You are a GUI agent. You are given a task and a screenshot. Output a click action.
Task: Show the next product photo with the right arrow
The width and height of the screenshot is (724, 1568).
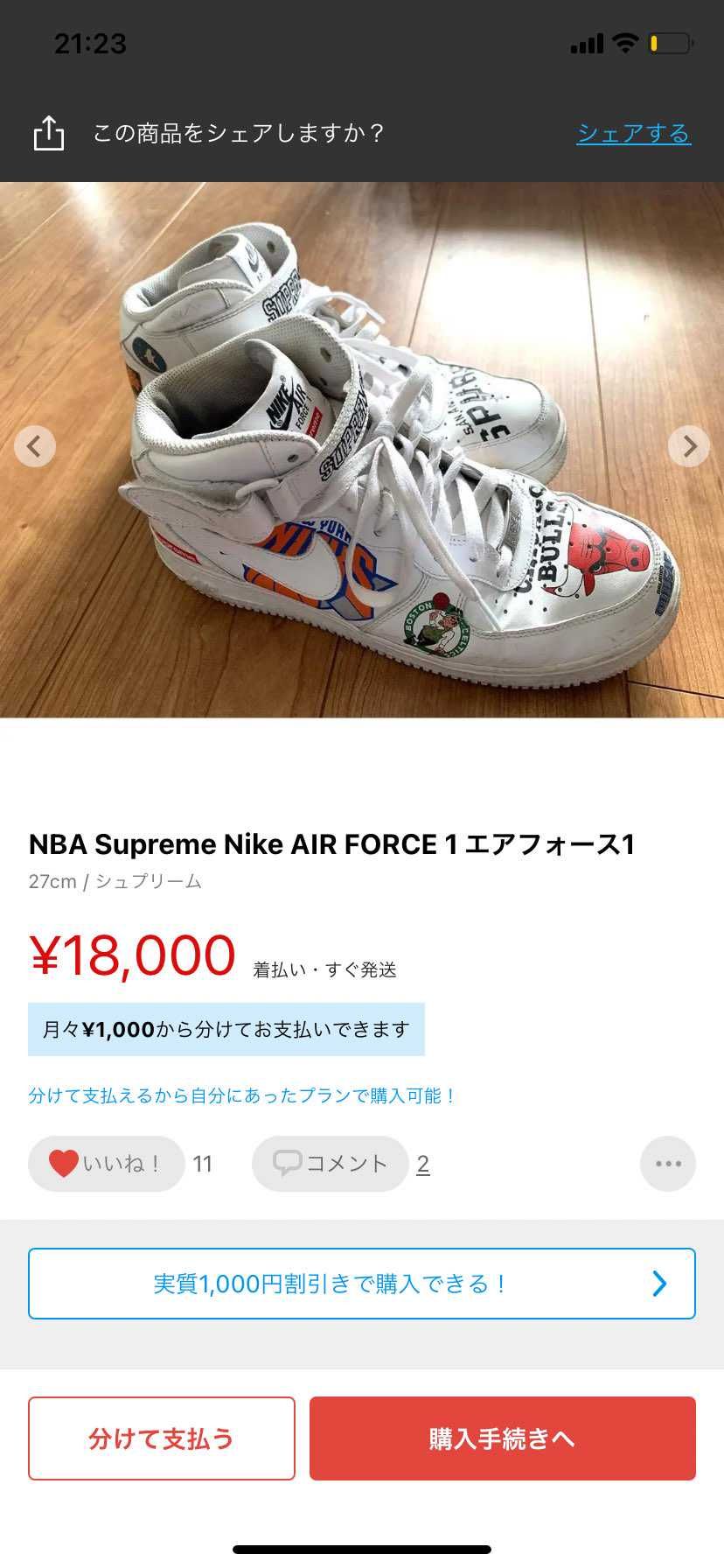689,446
